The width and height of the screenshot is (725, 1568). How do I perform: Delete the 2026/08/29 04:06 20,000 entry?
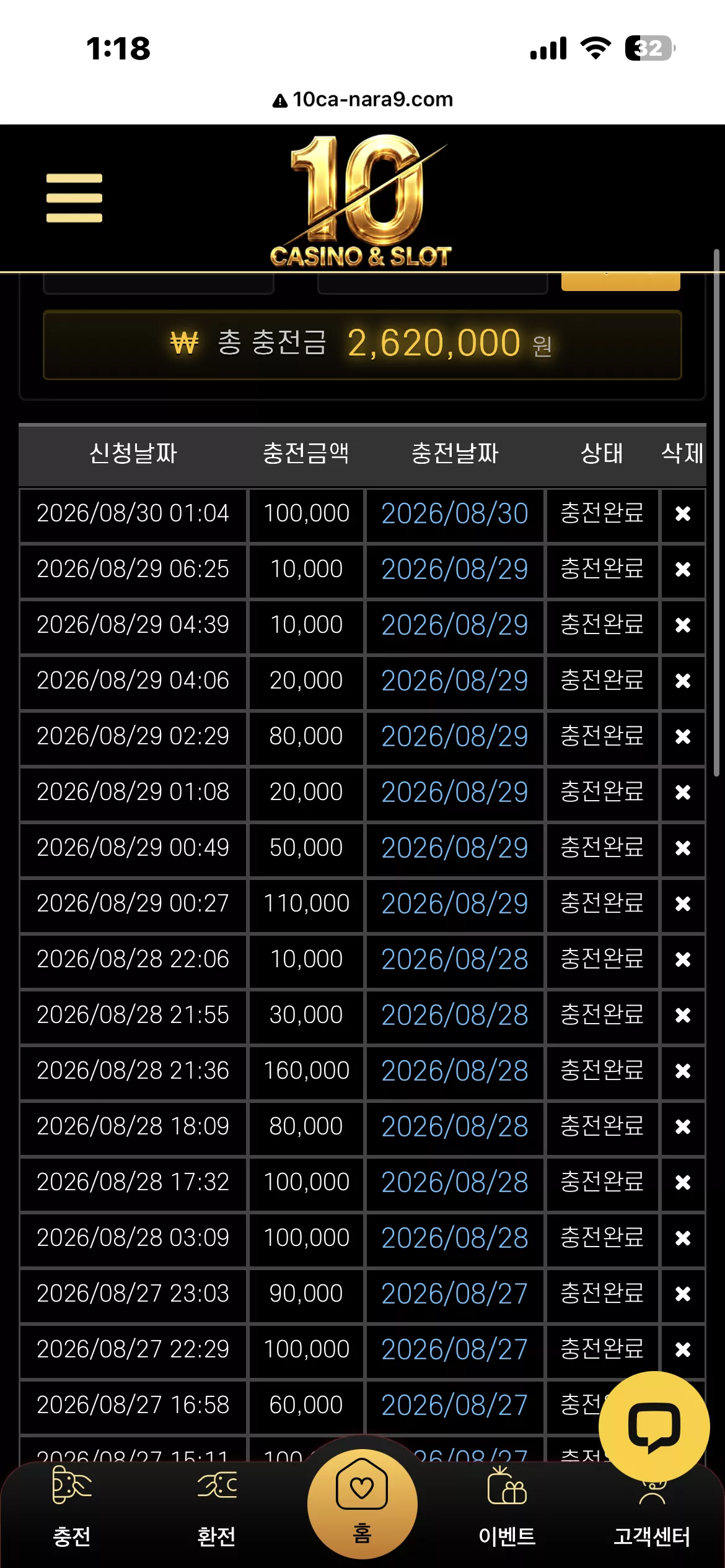click(x=683, y=681)
